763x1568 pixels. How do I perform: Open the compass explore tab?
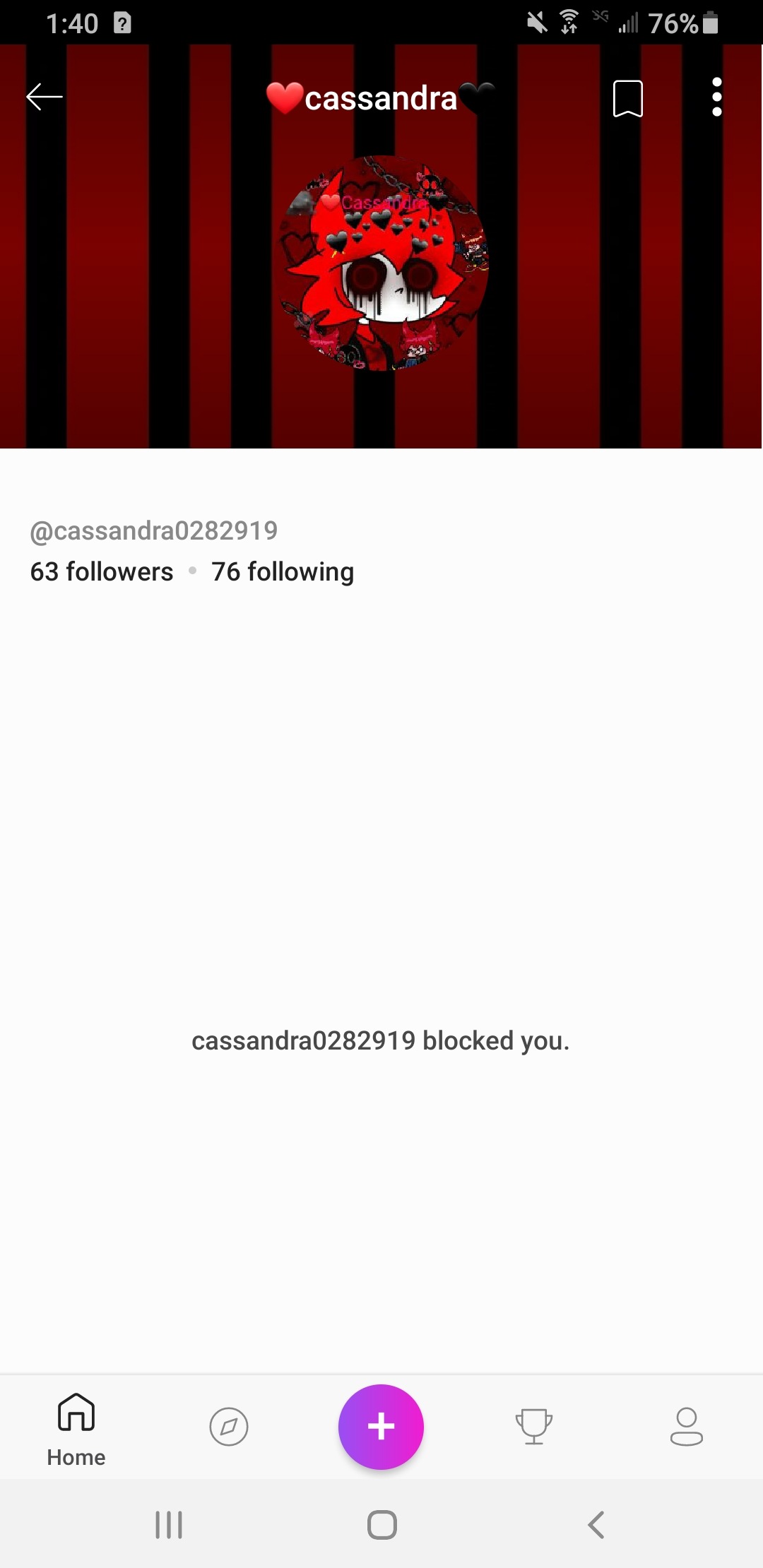tap(229, 1427)
